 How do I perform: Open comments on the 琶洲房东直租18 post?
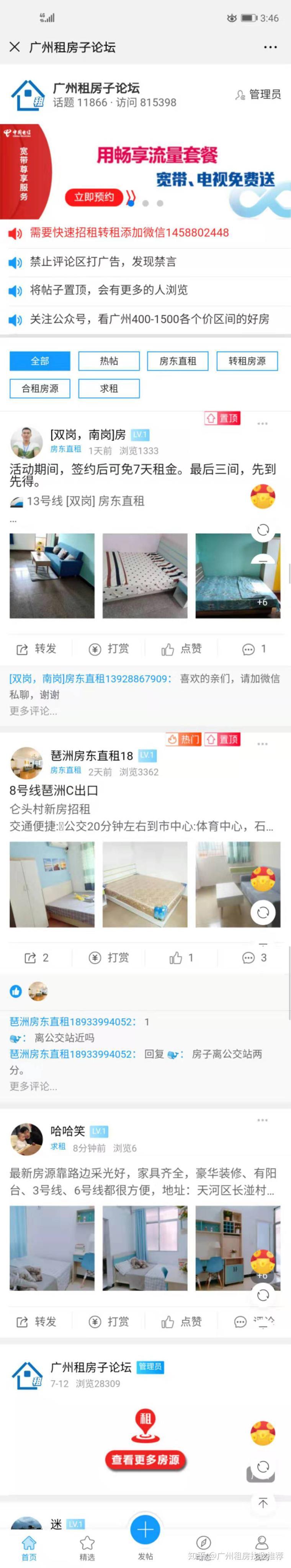click(x=255, y=957)
